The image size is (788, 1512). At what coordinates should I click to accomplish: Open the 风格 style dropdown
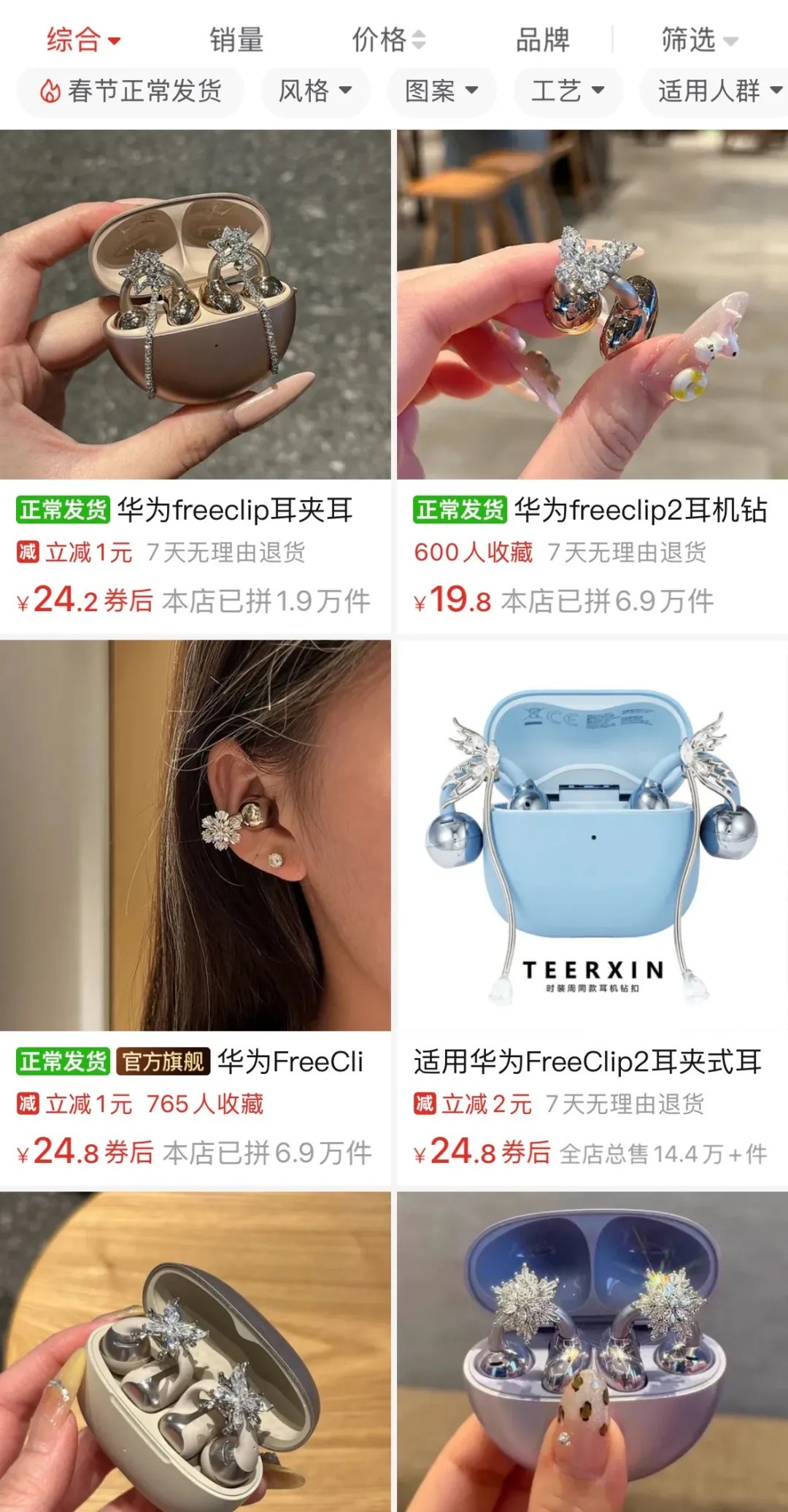pos(315,90)
